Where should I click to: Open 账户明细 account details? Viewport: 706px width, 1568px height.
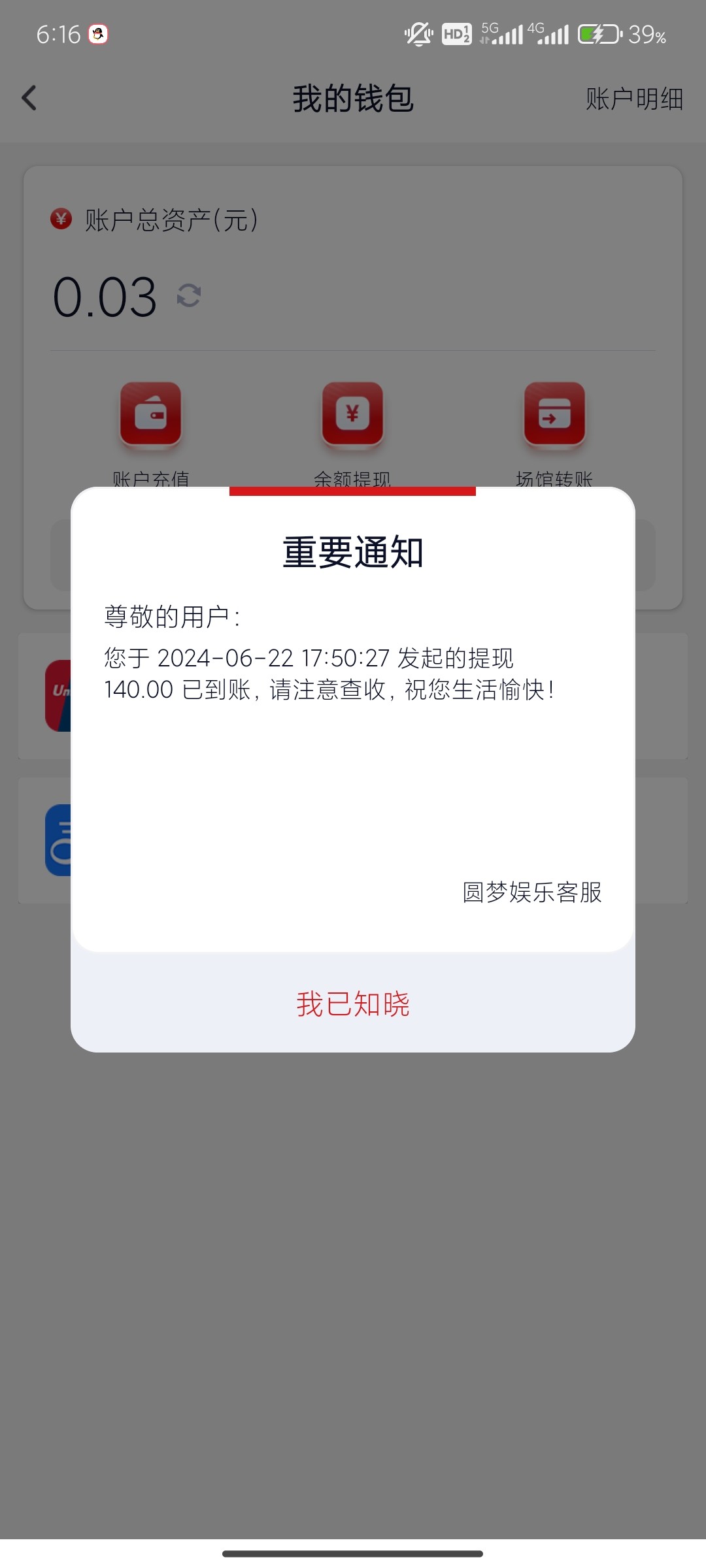point(634,99)
